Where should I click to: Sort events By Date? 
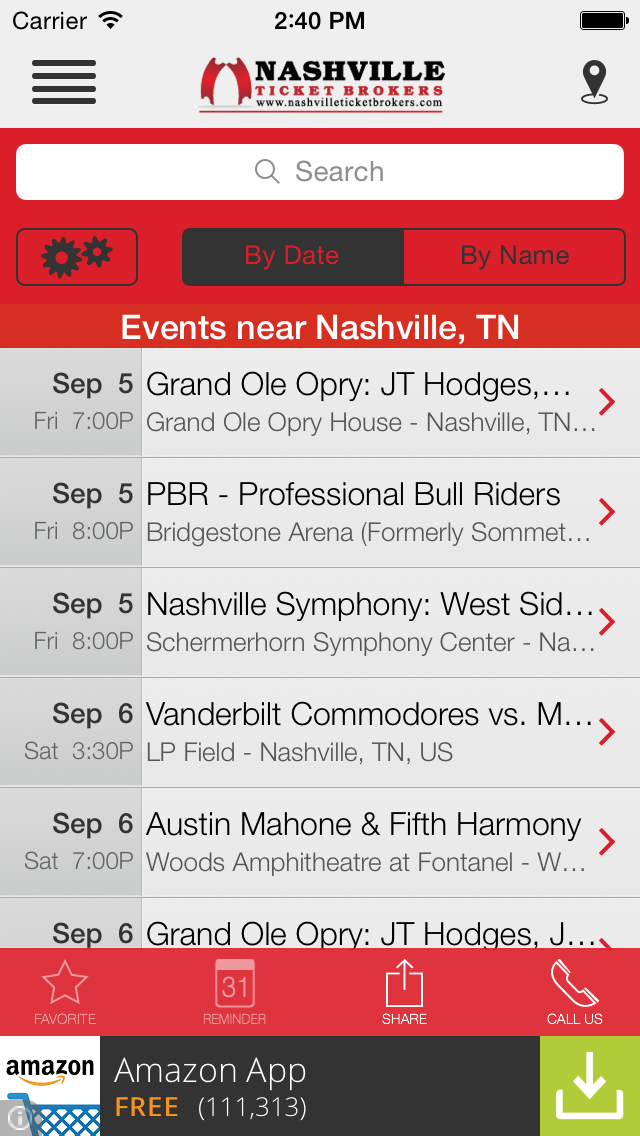[x=292, y=257]
